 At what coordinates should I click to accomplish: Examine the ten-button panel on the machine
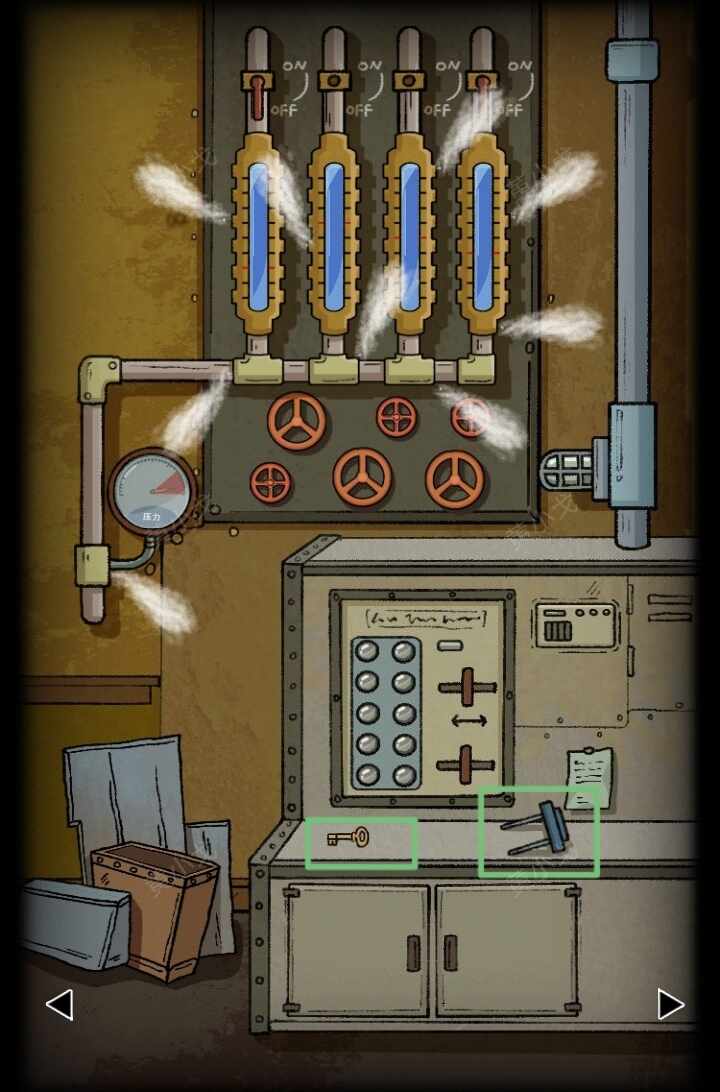(x=385, y=713)
